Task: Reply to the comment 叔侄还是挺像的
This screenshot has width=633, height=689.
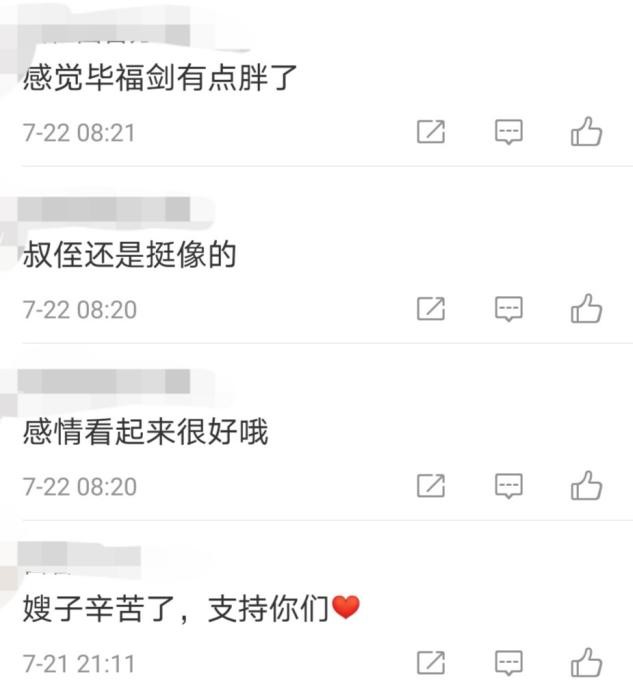Action: [x=509, y=309]
